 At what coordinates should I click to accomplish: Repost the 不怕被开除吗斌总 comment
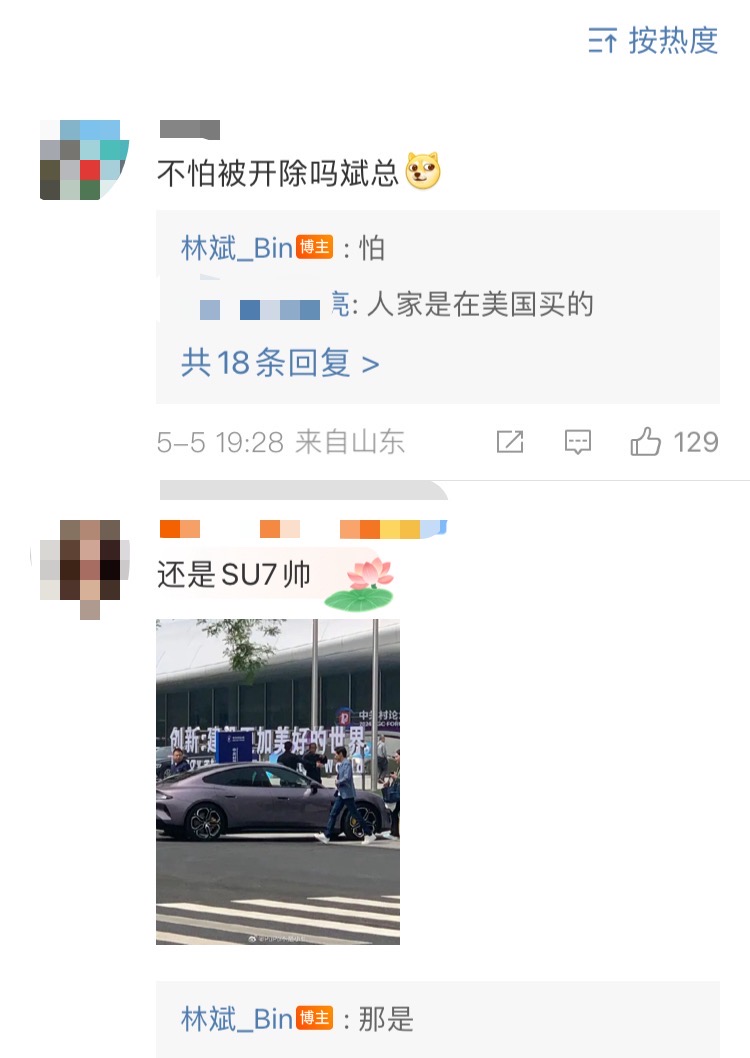(510, 442)
